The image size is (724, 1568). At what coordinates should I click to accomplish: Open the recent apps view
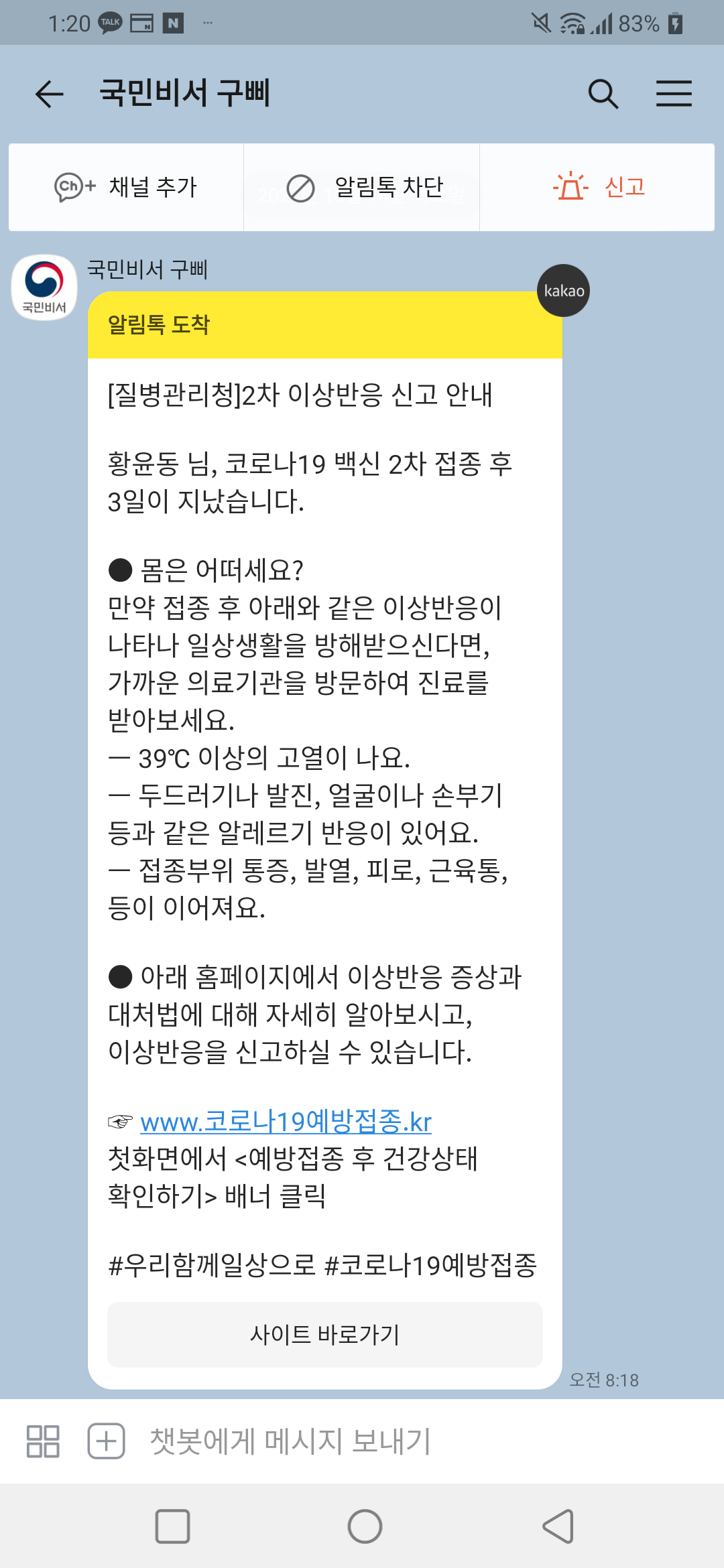(172, 1526)
